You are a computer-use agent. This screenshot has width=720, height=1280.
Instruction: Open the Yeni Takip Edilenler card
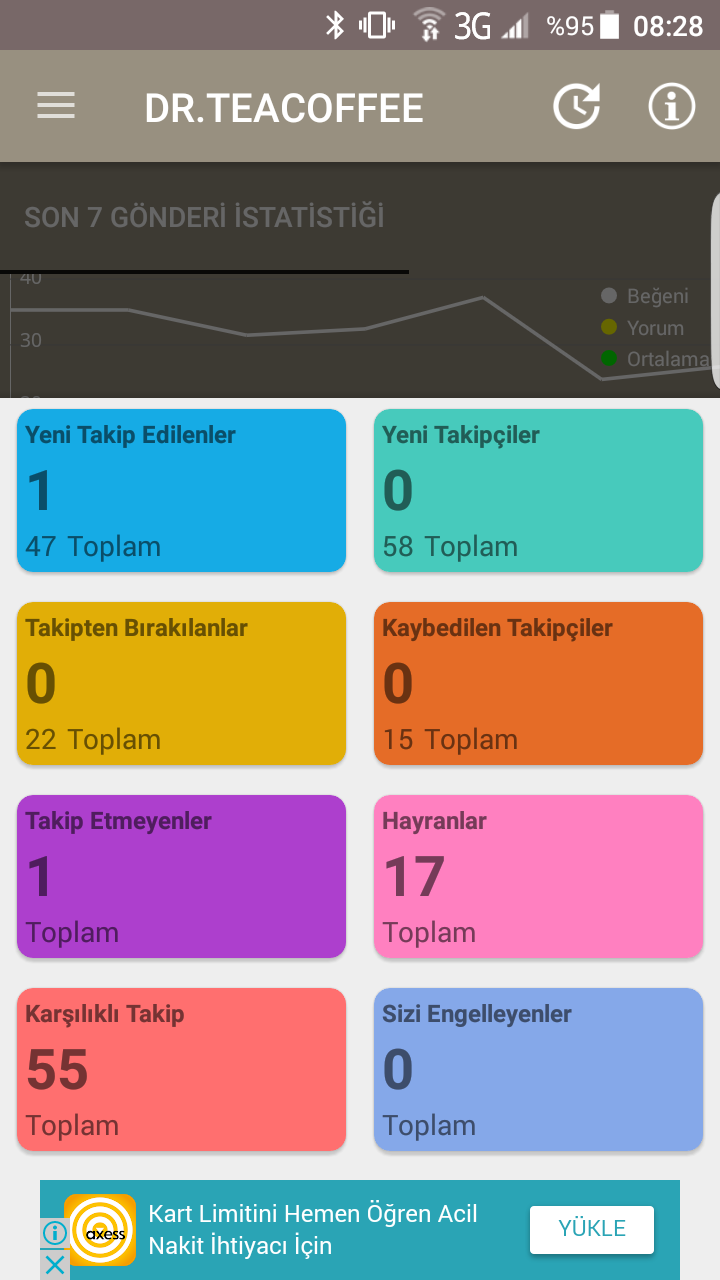tap(181, 491)
